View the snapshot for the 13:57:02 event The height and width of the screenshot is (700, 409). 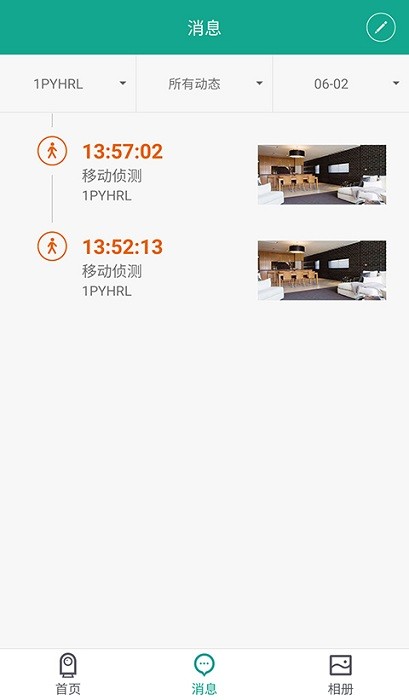point(322,175)
